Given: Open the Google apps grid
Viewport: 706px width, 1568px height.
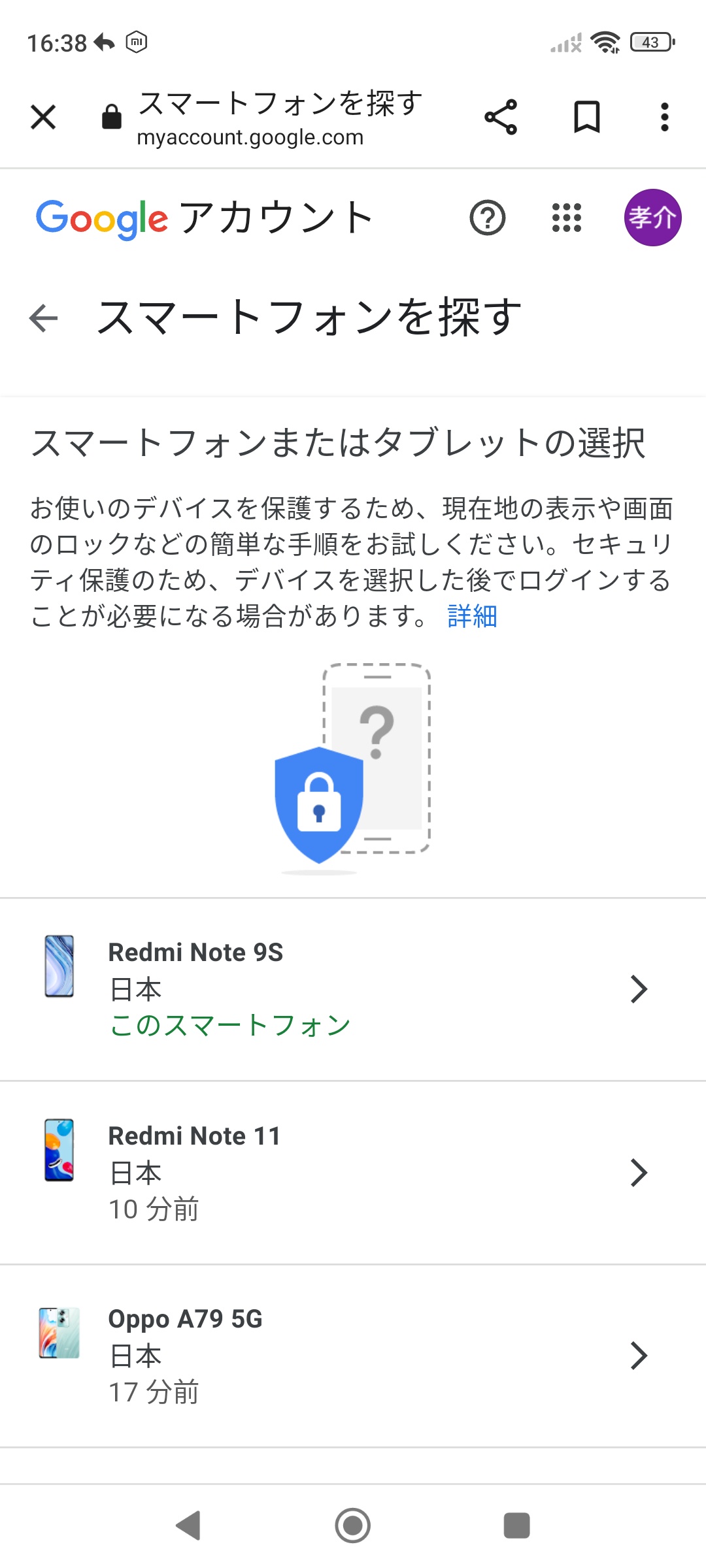Looking at the screenshot, I should coord(566,218).
